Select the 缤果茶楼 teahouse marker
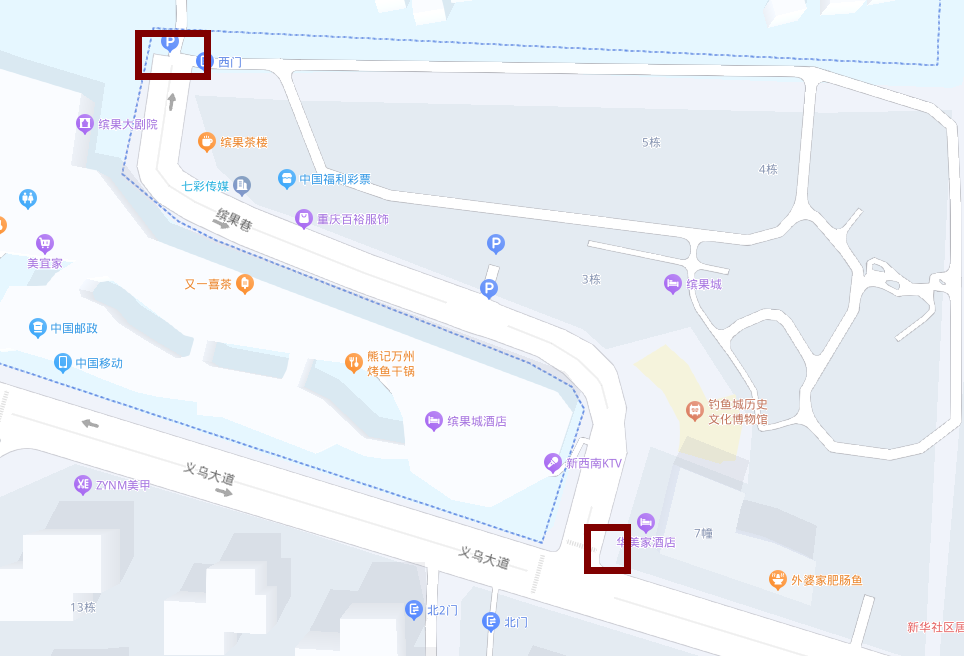Image resolution: width=964 pixels, height=656 pixels. coord(207,142)
